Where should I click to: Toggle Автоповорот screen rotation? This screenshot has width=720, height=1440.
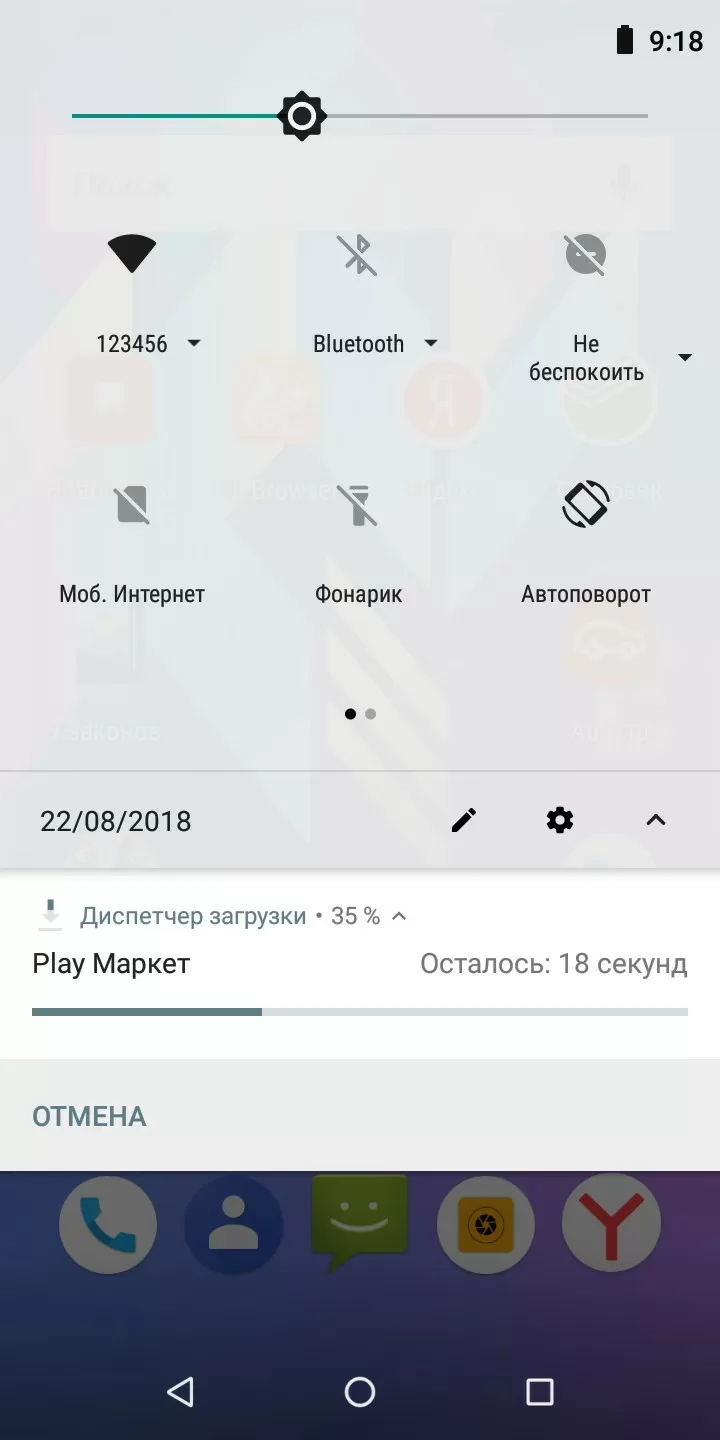click(x=586, y=504)
